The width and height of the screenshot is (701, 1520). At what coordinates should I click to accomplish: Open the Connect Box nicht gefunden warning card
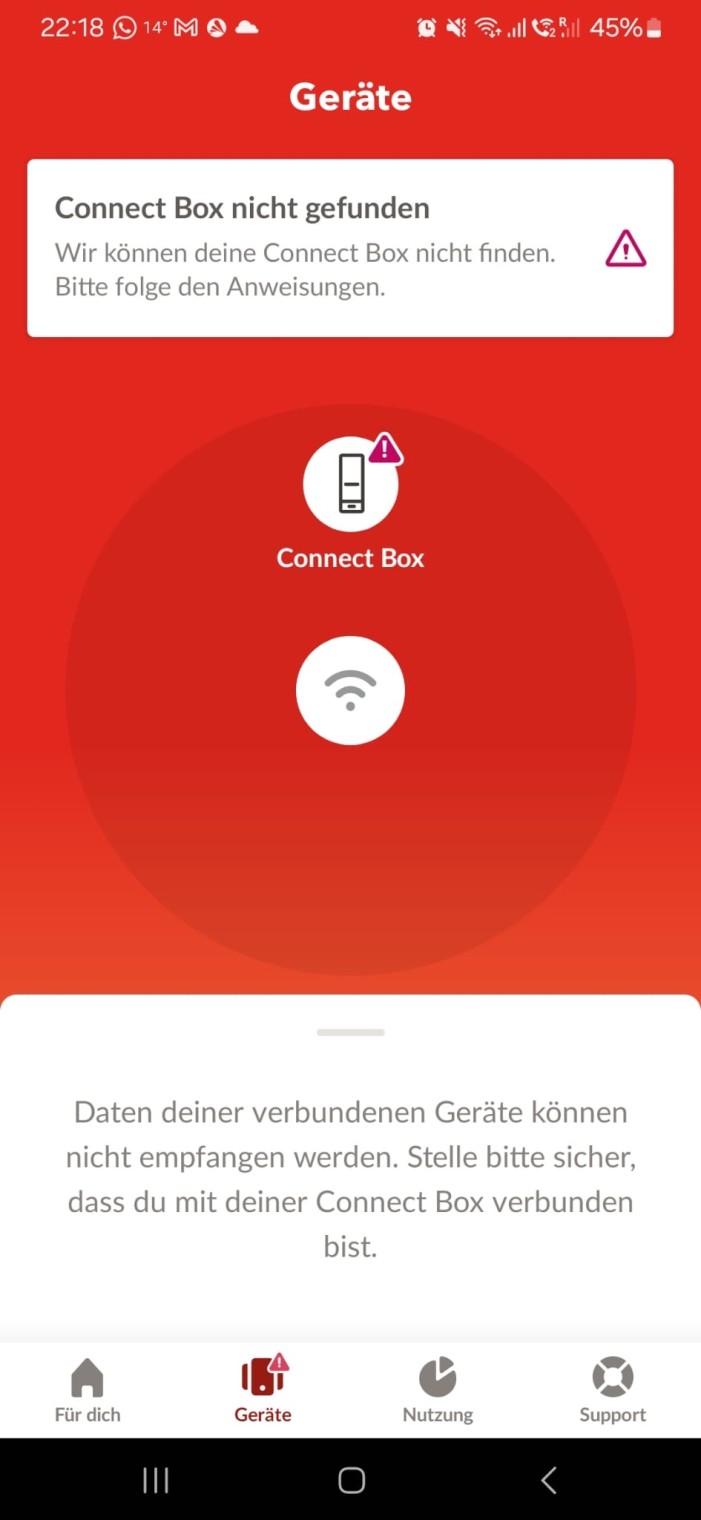tap(350, 248)
